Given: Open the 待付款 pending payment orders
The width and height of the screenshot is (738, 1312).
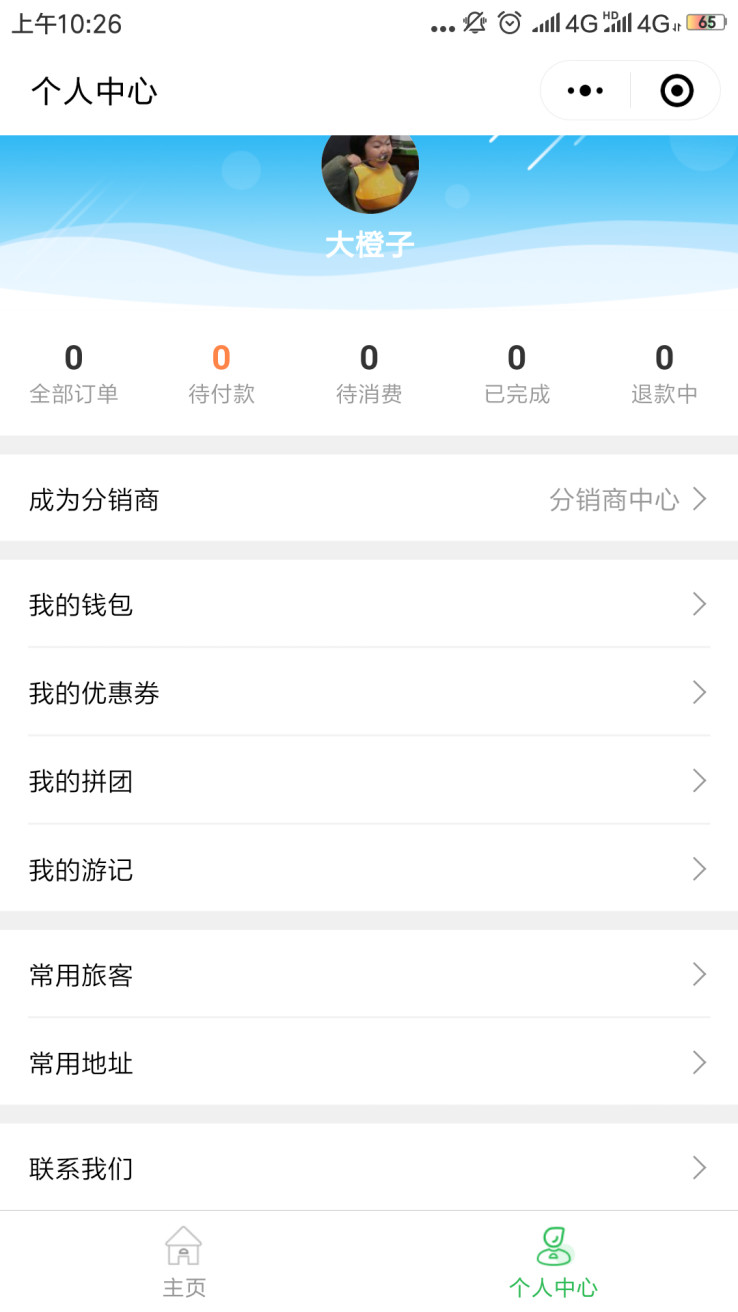Looking at the screenshot, I should tap(221, 374).
